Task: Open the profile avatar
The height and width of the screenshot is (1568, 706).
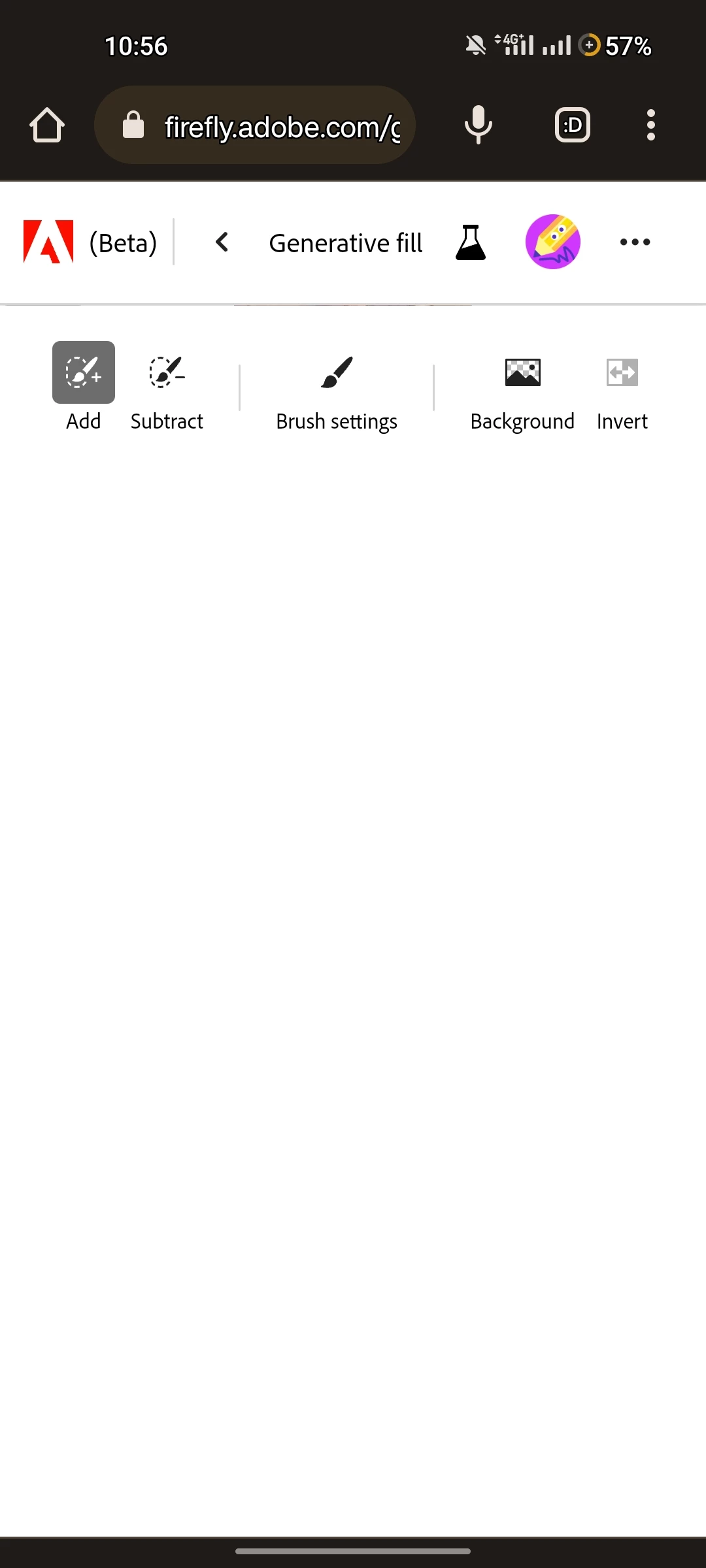Action: pos(553,242)
